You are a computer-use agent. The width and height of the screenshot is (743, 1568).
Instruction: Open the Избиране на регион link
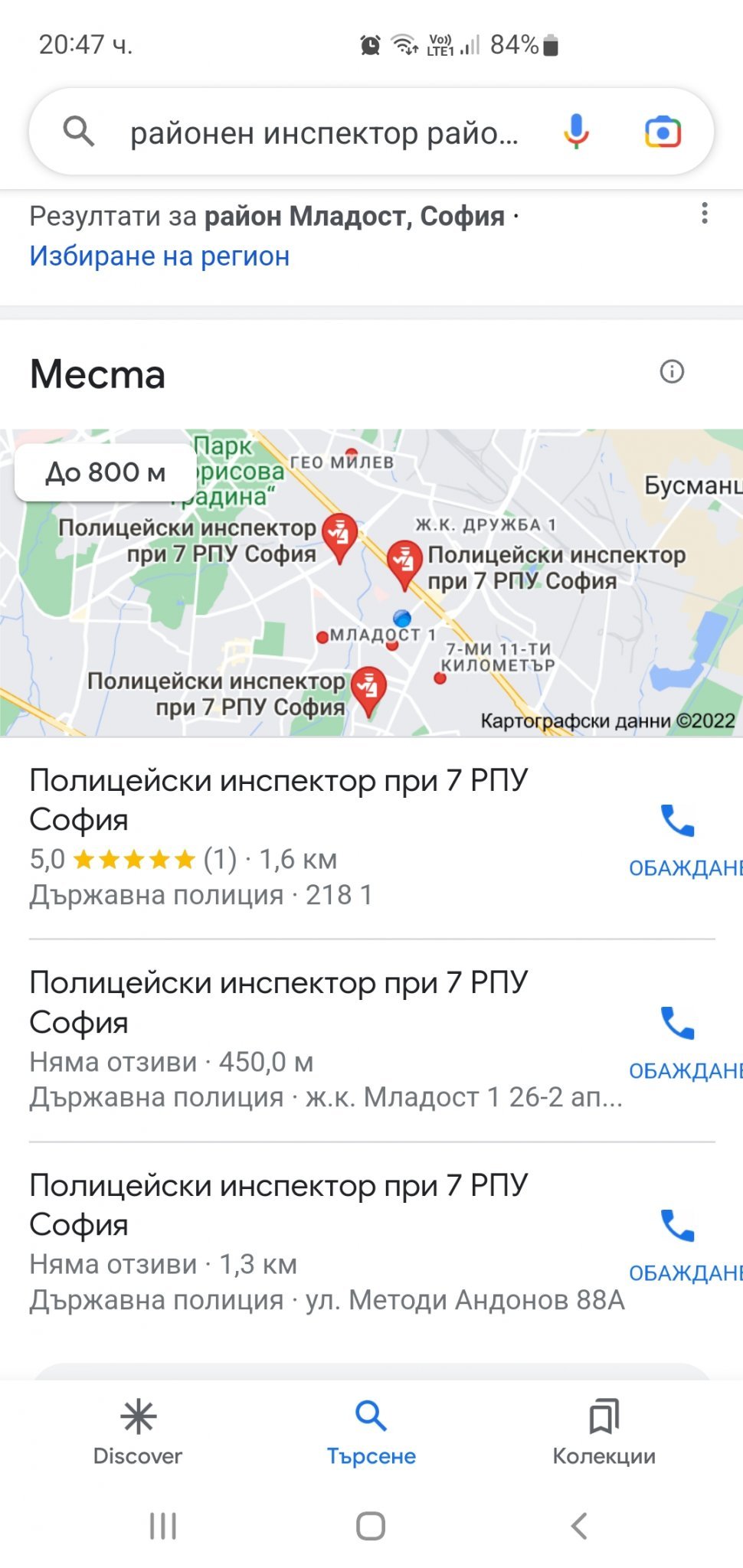pyautogui.click(x=159, y=256)
